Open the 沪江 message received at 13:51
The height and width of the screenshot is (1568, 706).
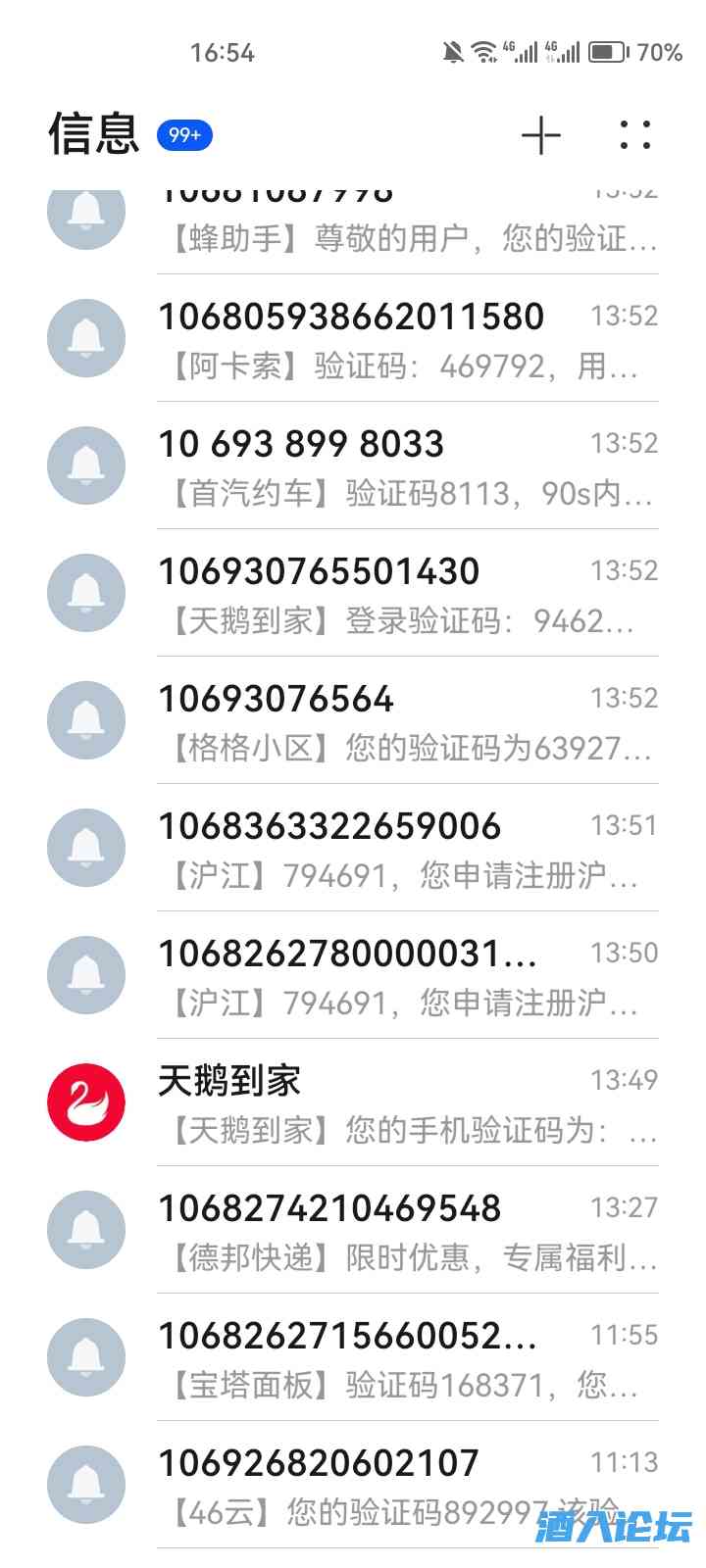[407, 850]
